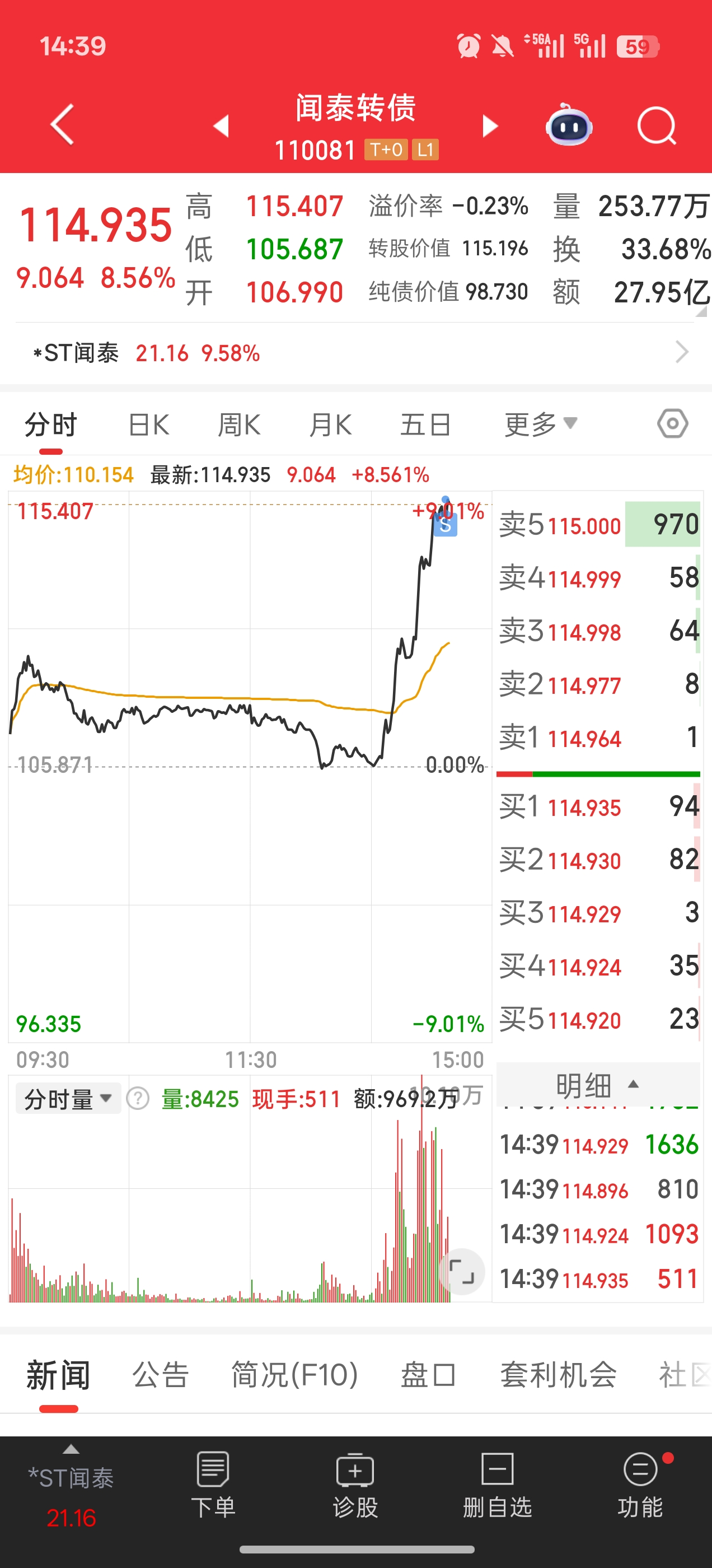Switch to the 公告 tab
The height and width of the screenshot is (1568, 712).
coord(161,1374)
